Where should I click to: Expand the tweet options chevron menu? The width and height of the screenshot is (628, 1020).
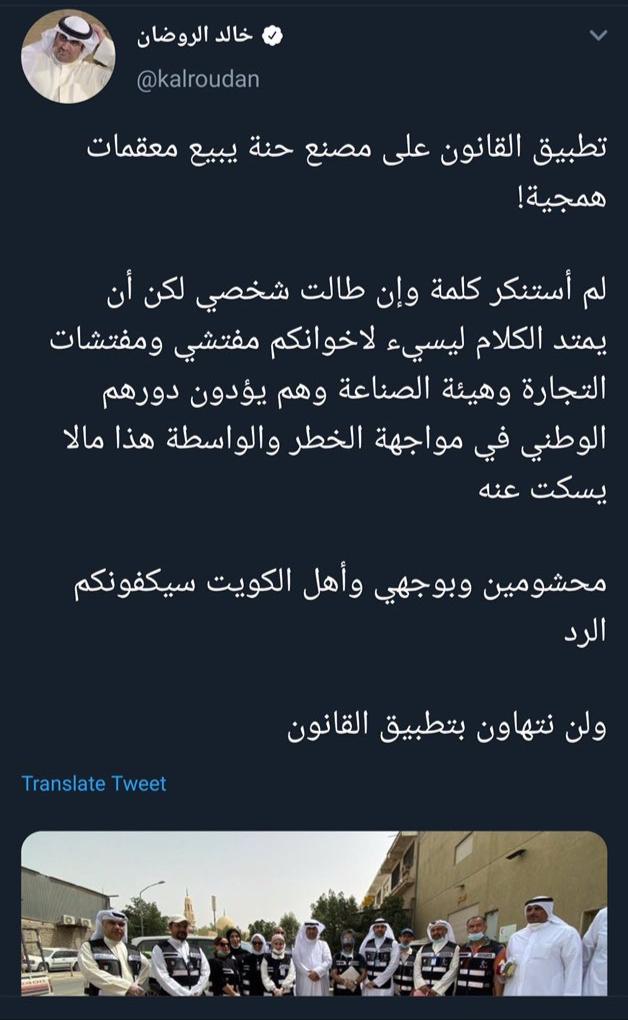point(598,37)
